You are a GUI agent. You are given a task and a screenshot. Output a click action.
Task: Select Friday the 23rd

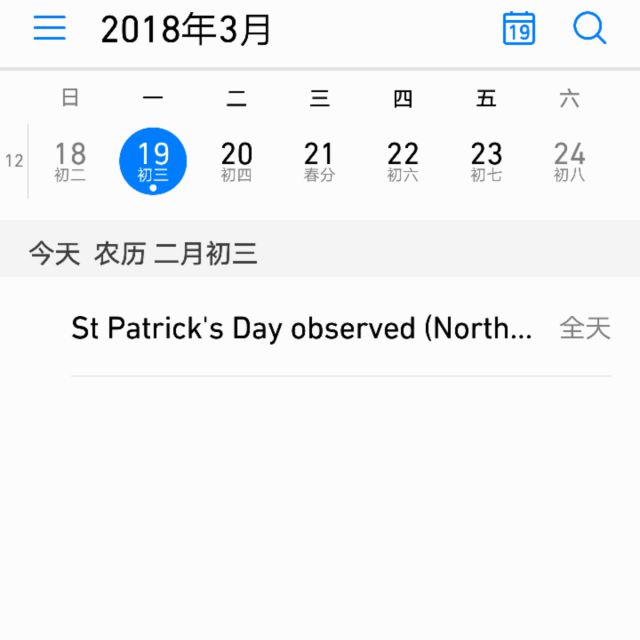486,161
